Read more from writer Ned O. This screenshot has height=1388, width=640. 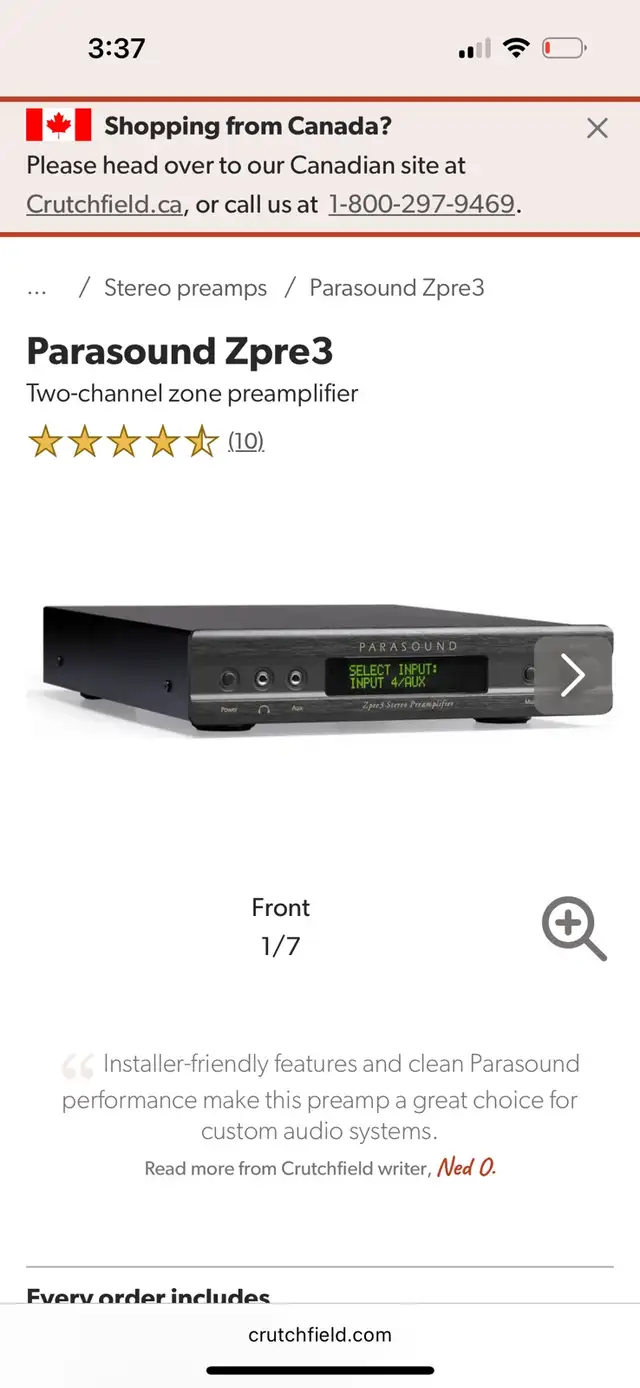coord(466,1167)
